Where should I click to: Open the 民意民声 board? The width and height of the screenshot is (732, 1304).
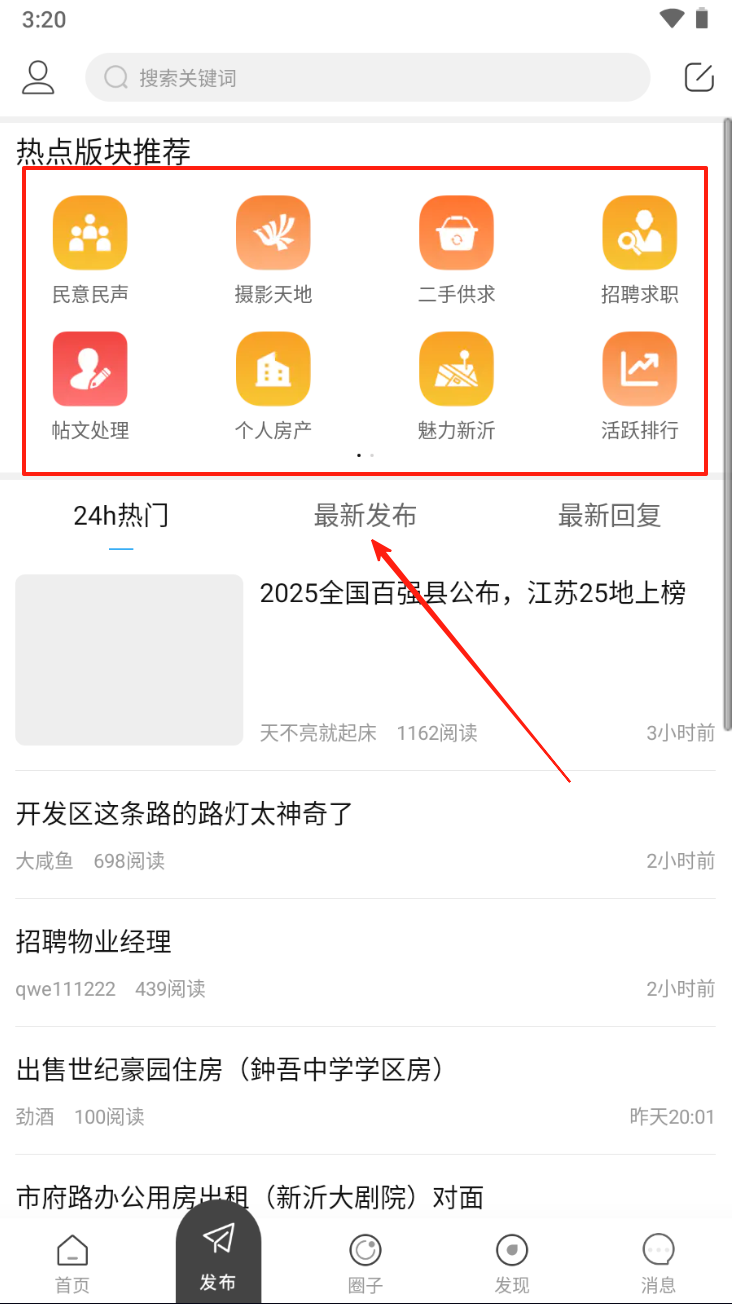click(90, 250)
